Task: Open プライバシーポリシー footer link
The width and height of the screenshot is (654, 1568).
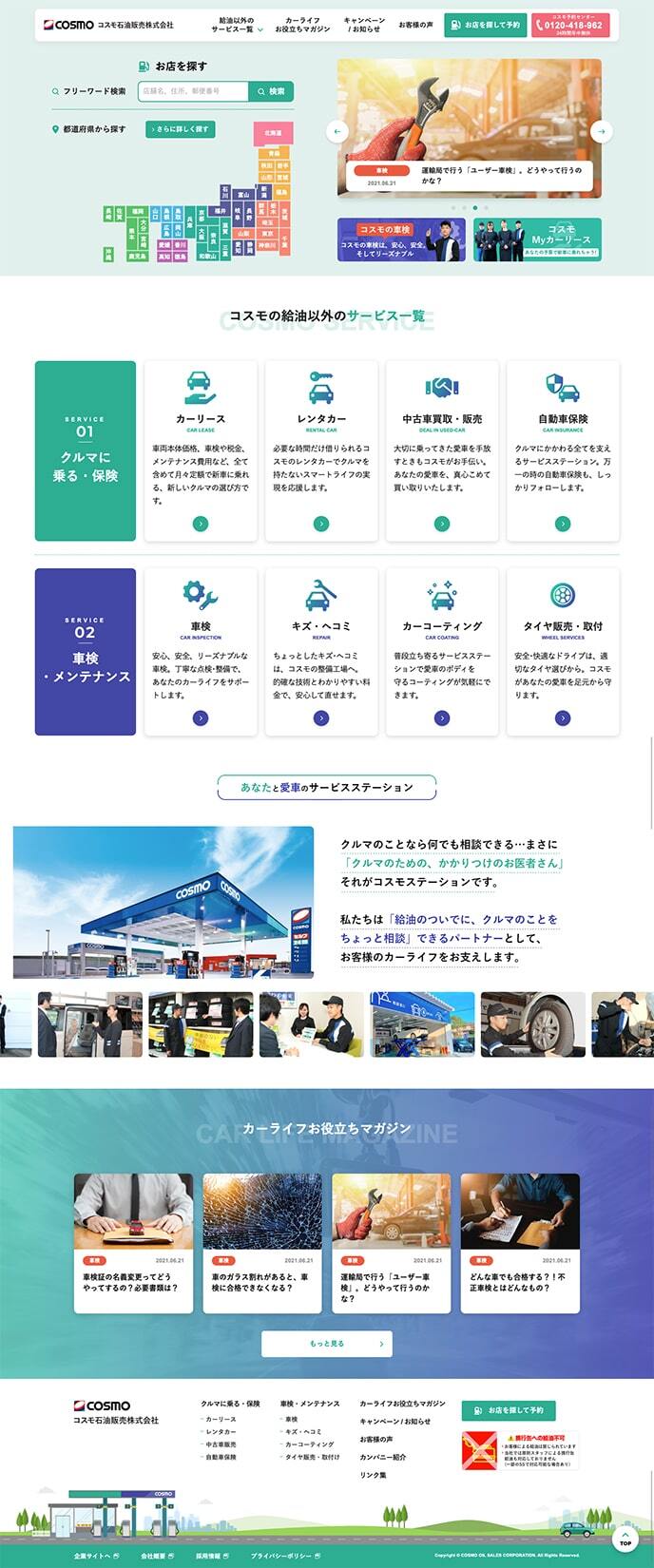Action: click(x=285, y=1556)
